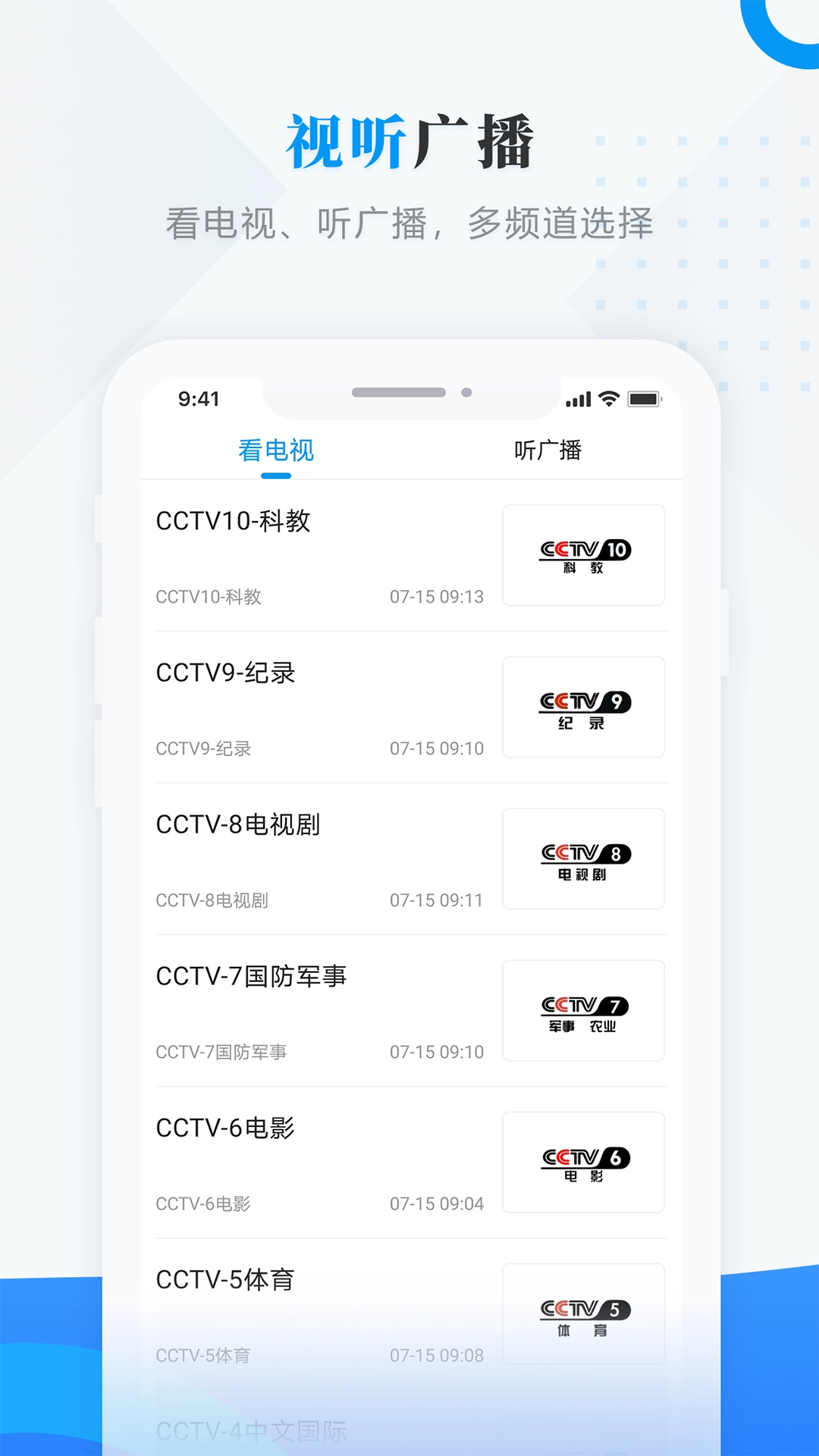This screenshot has height=1456, width=819.
Task: Switch to the 听广播 tab
Action: tap(548, 451)
